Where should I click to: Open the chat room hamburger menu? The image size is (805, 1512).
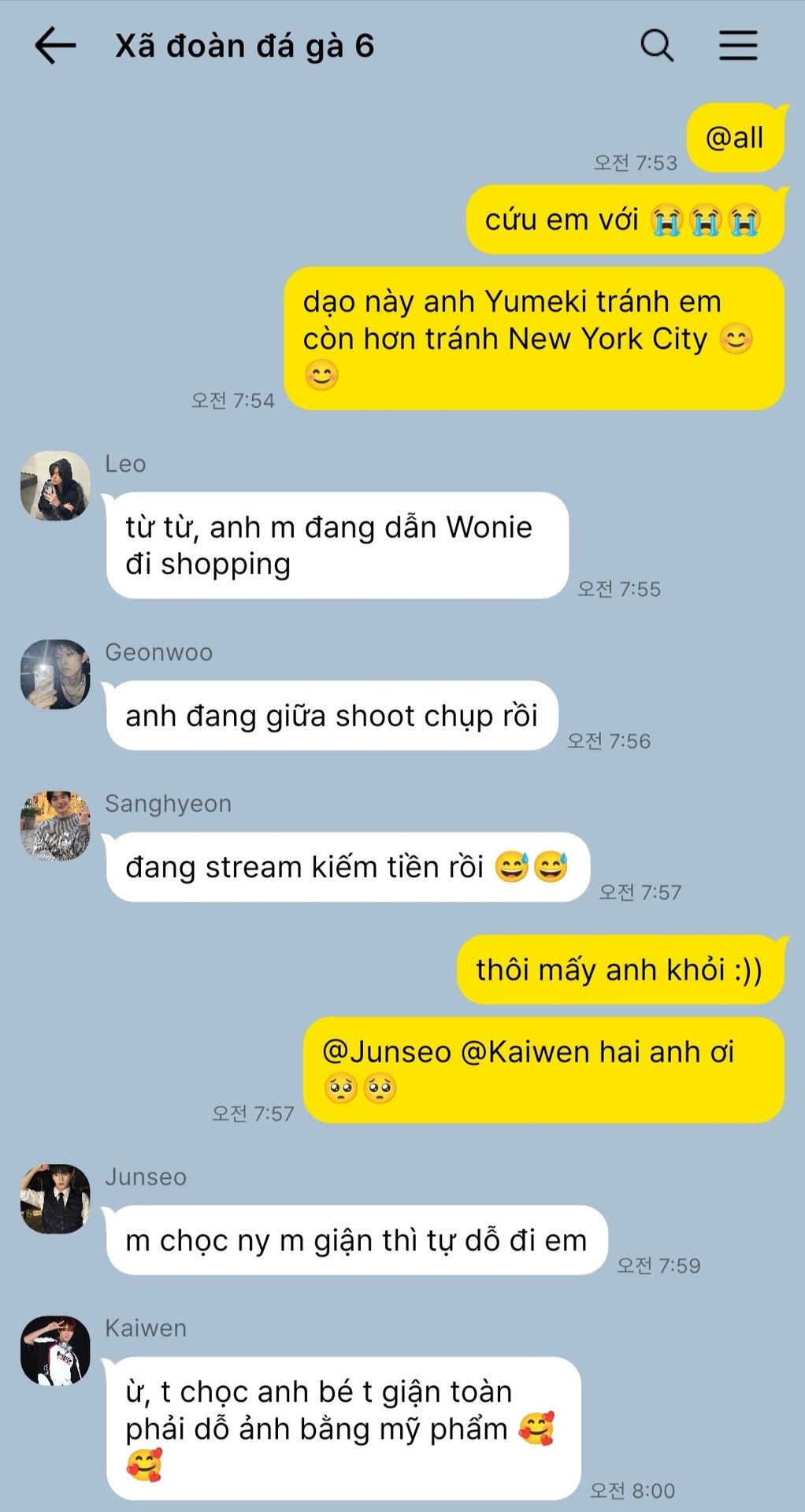point(738,46)
